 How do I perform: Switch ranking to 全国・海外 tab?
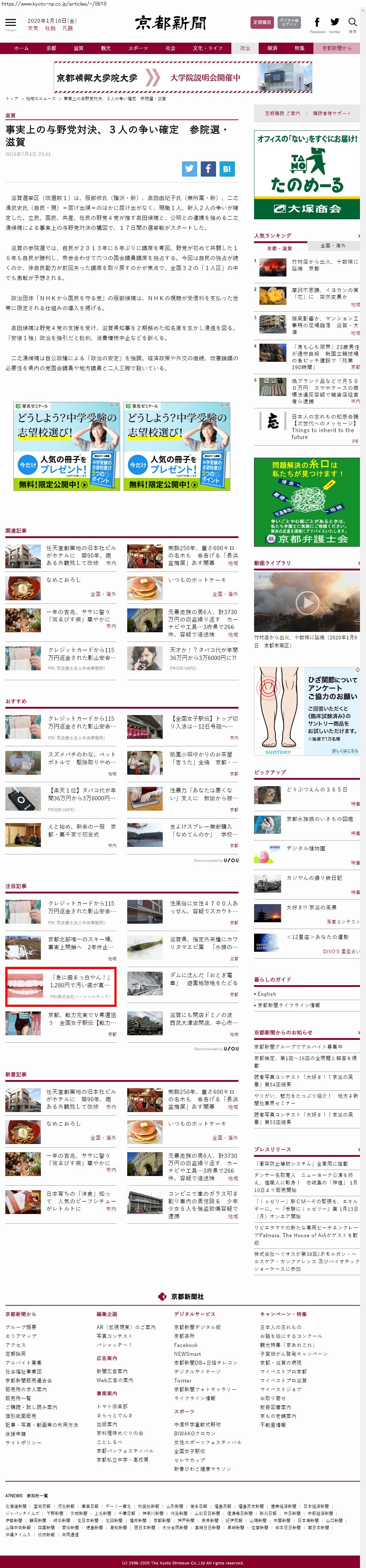click(333, 245)
